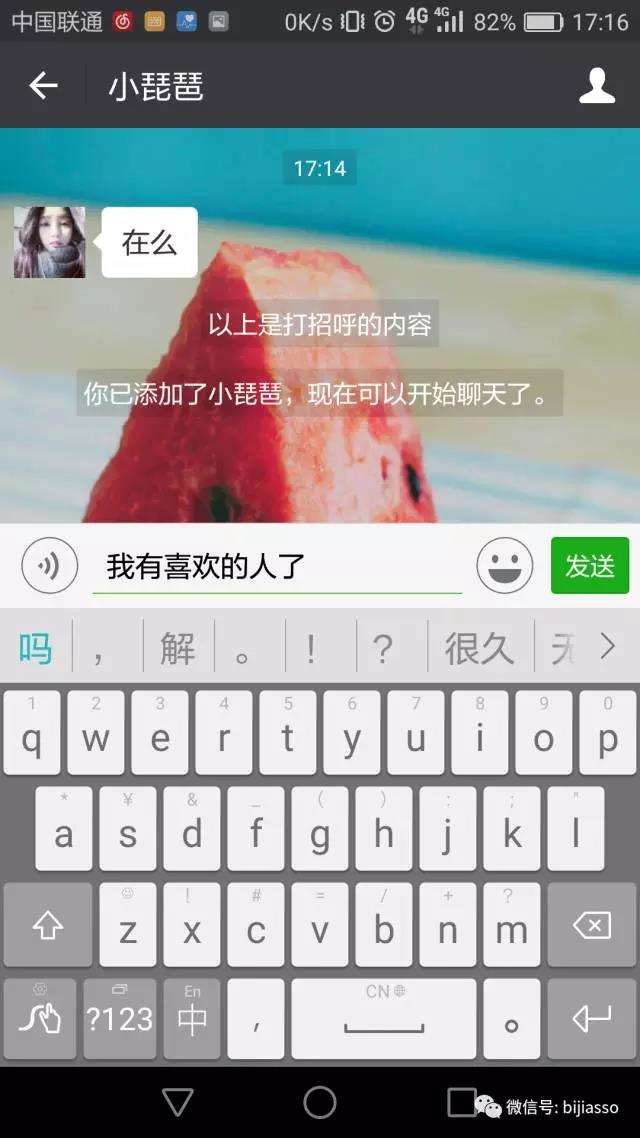640x1138 pixels.
Task: Tap the backspace key
Action: pyautogui.click(x=592, y=926)
